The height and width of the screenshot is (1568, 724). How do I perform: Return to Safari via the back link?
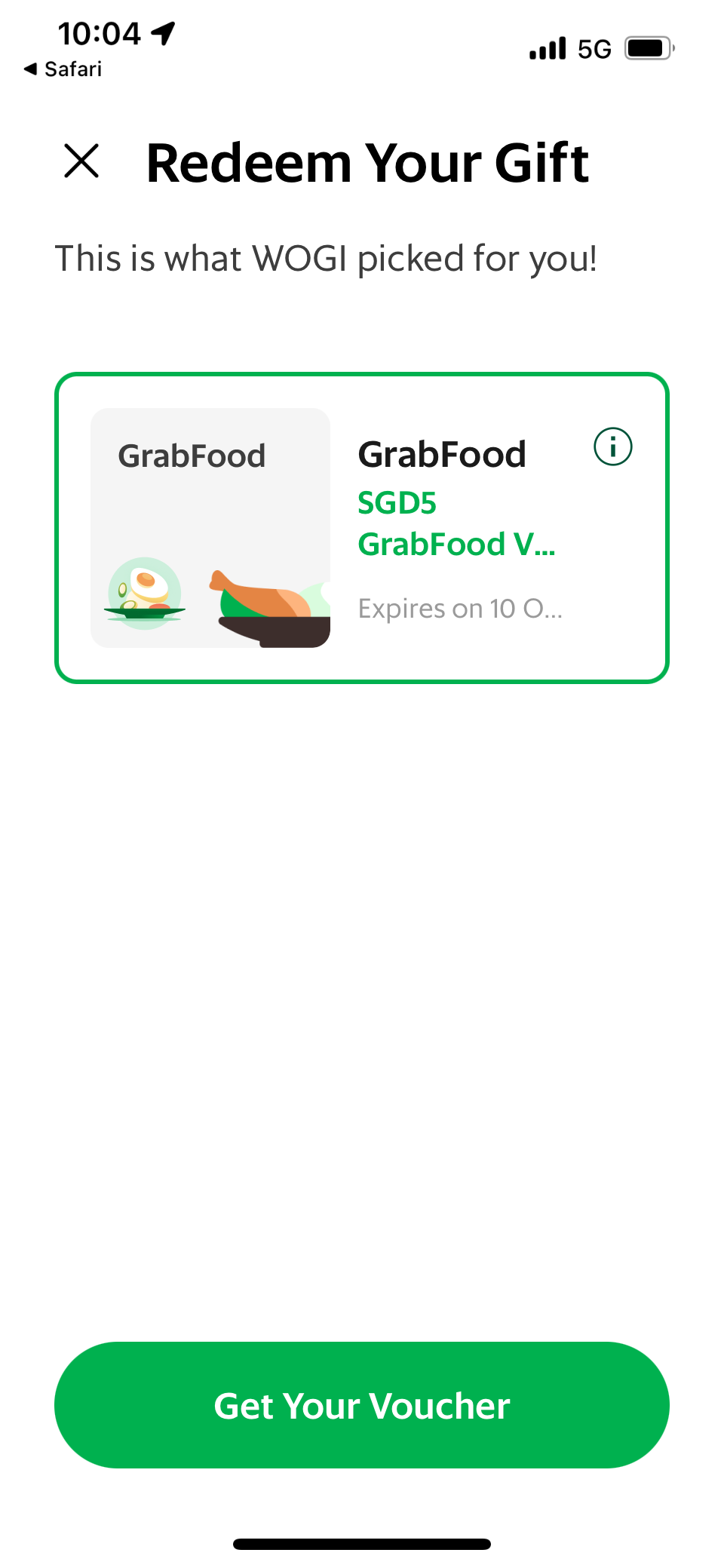click(x=63, y=69)
